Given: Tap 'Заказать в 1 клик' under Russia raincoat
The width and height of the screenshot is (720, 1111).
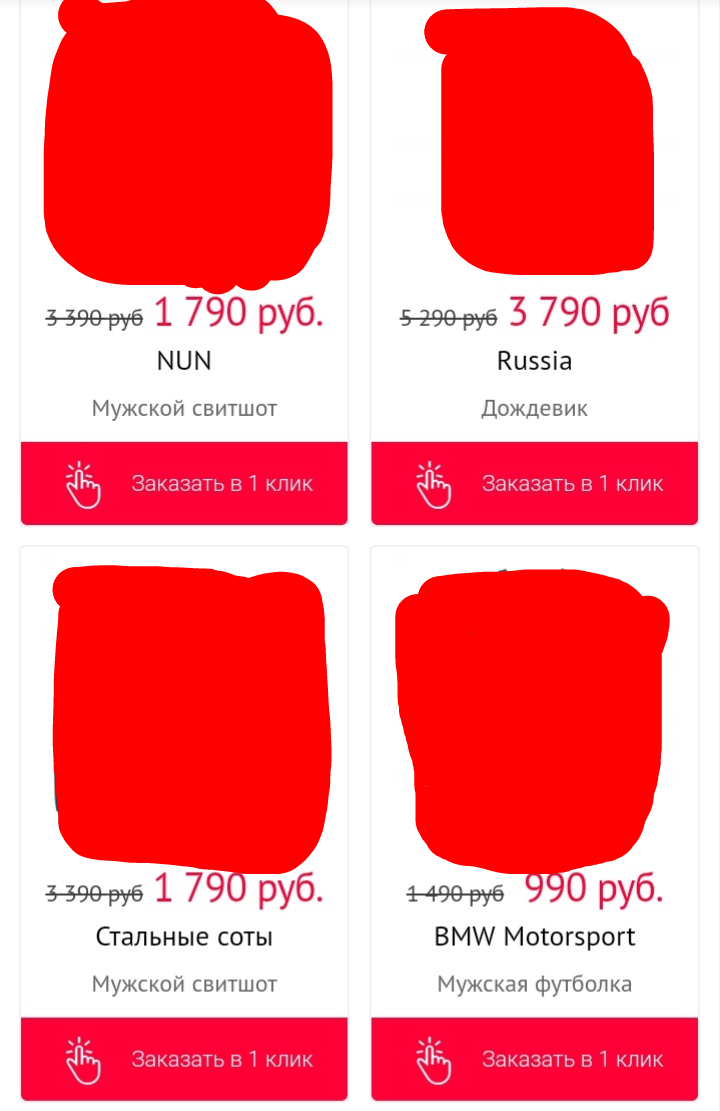Looking at the screenshot, I should pos(535,483).
